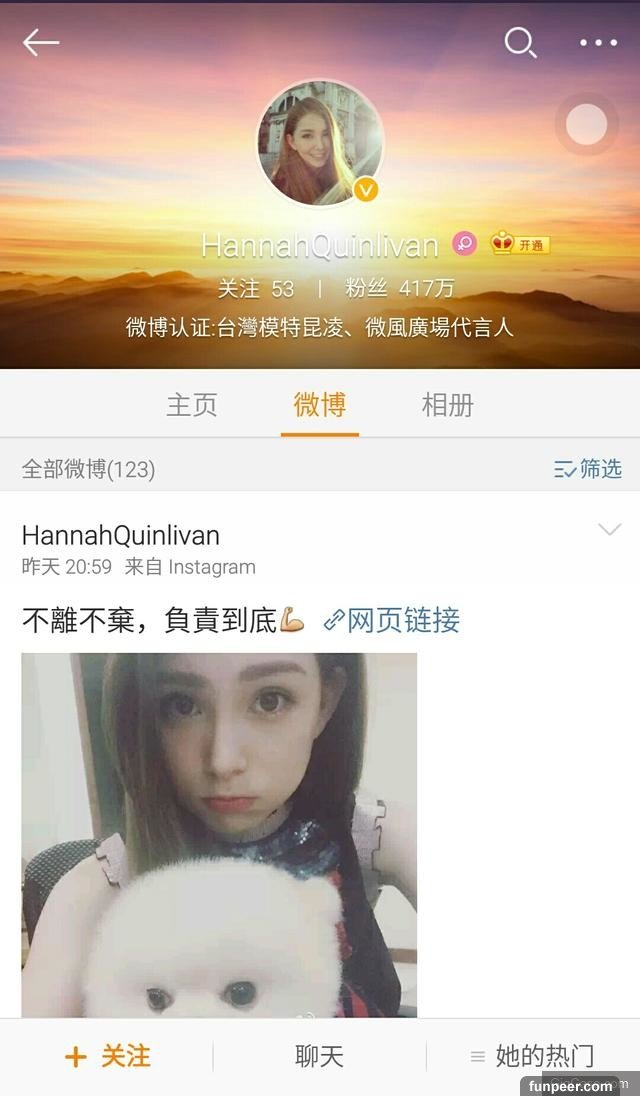Switch to the 主页 tab

point(191,405)
